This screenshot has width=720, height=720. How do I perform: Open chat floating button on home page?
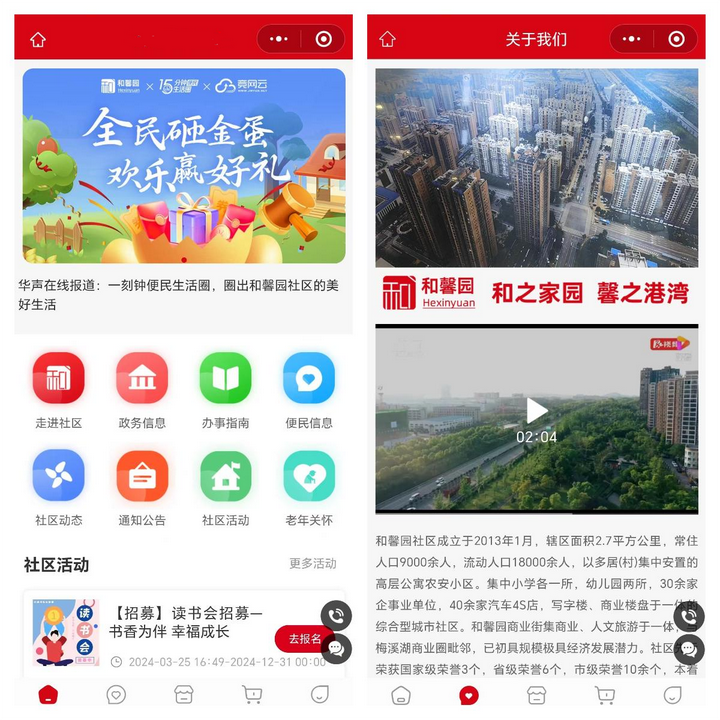point(336,649)
